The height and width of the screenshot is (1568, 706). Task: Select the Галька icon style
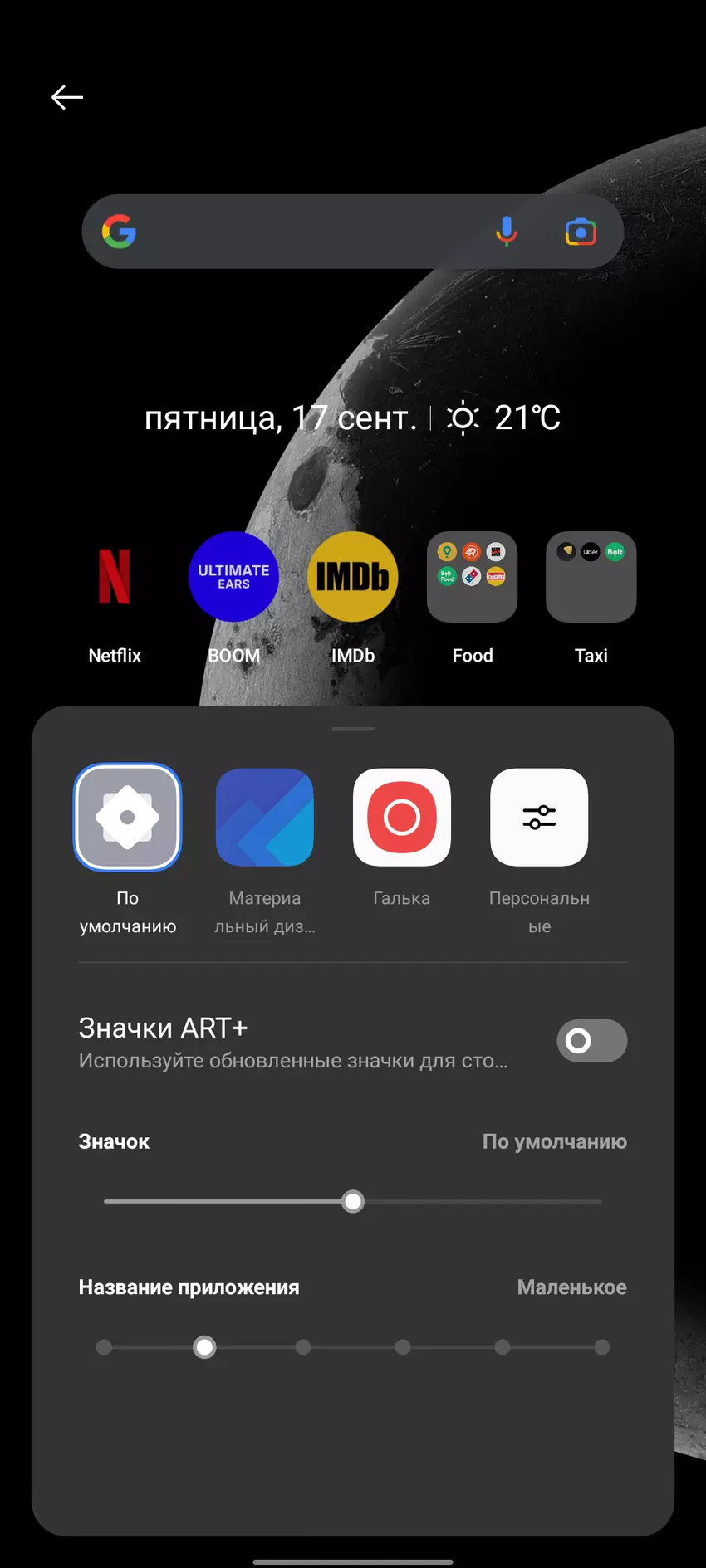[402, 817]
